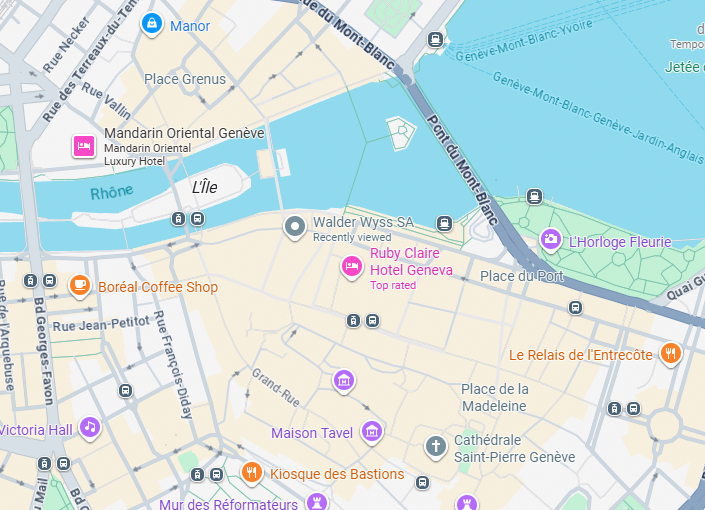Select Mur des Réformateurs monument marker
Image resolution: width=705 pixels, height=510 pixels.
pos(318,502)
